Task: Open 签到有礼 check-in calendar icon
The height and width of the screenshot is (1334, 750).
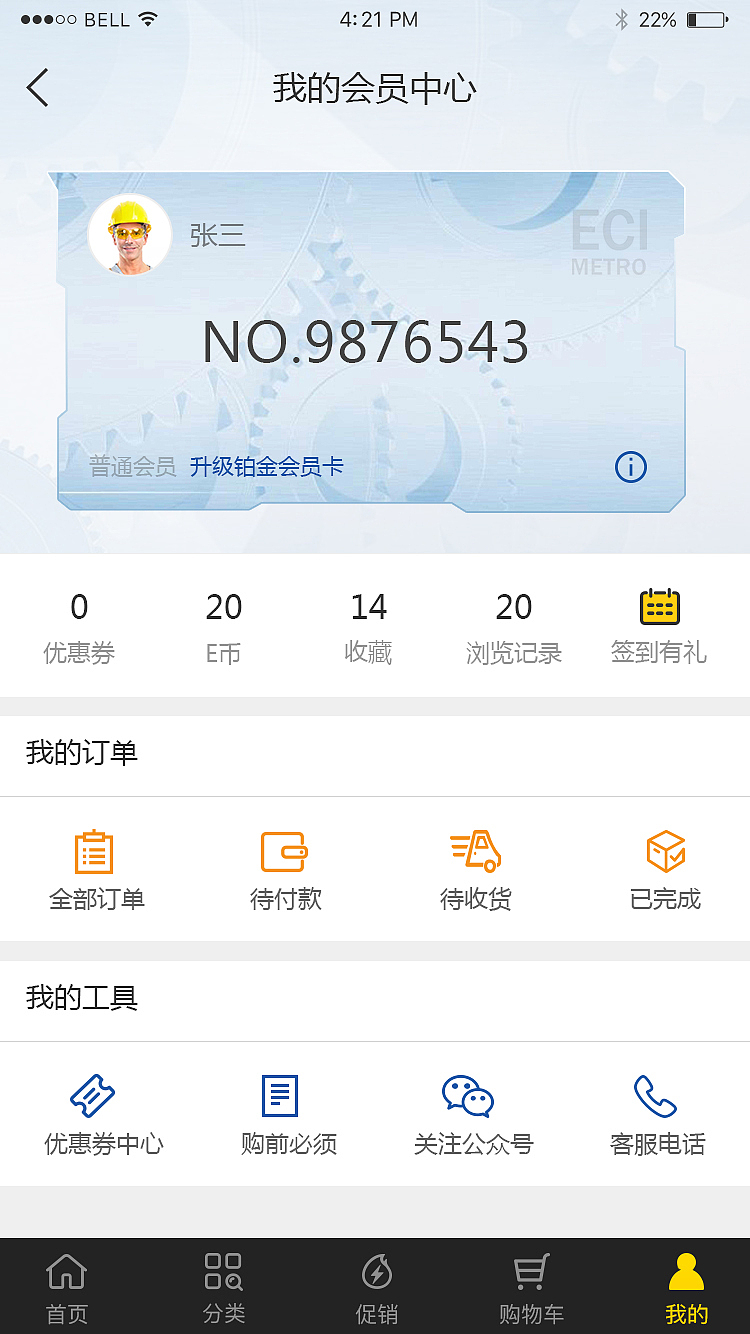Action: 659,605
